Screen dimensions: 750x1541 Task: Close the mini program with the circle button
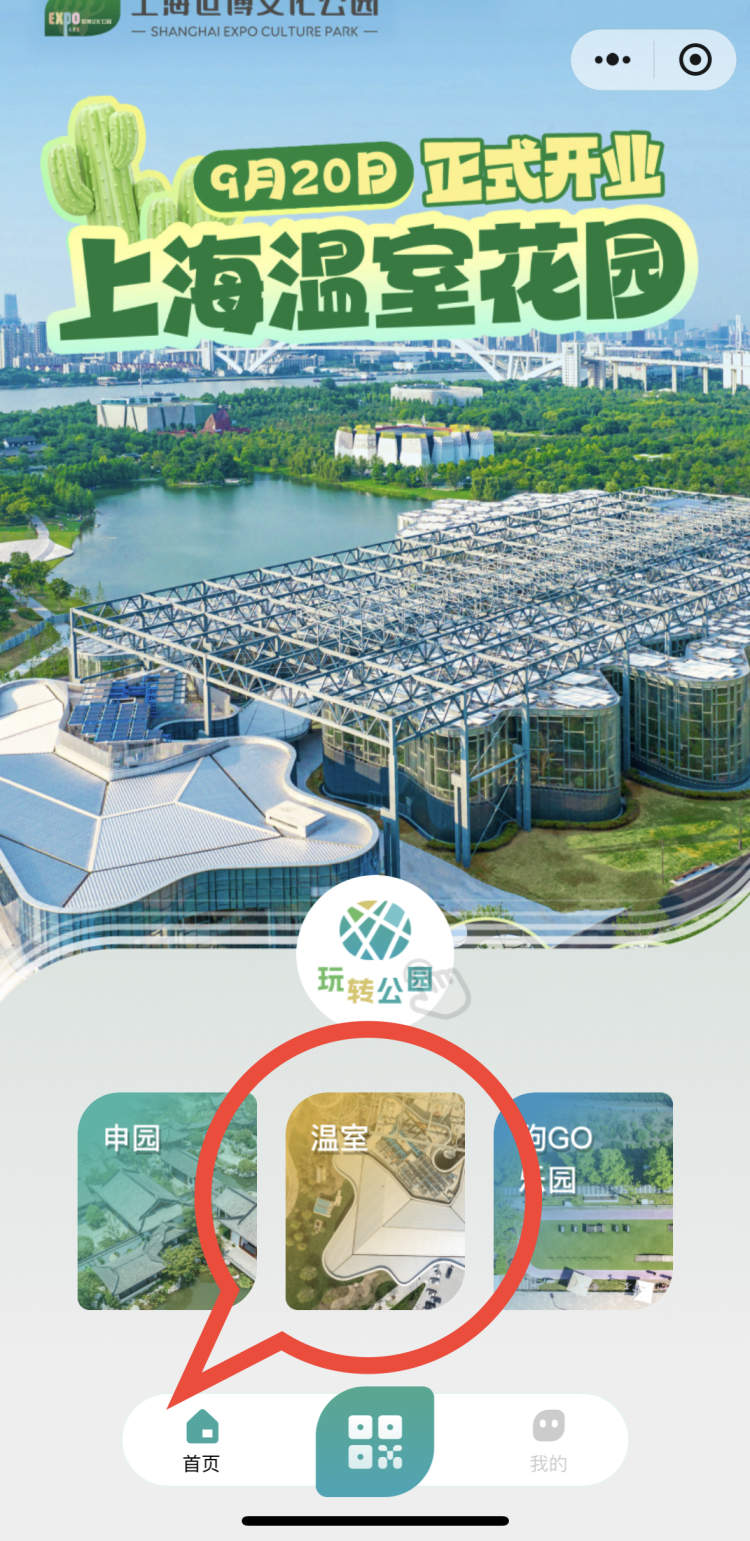(x=695, y=60)
